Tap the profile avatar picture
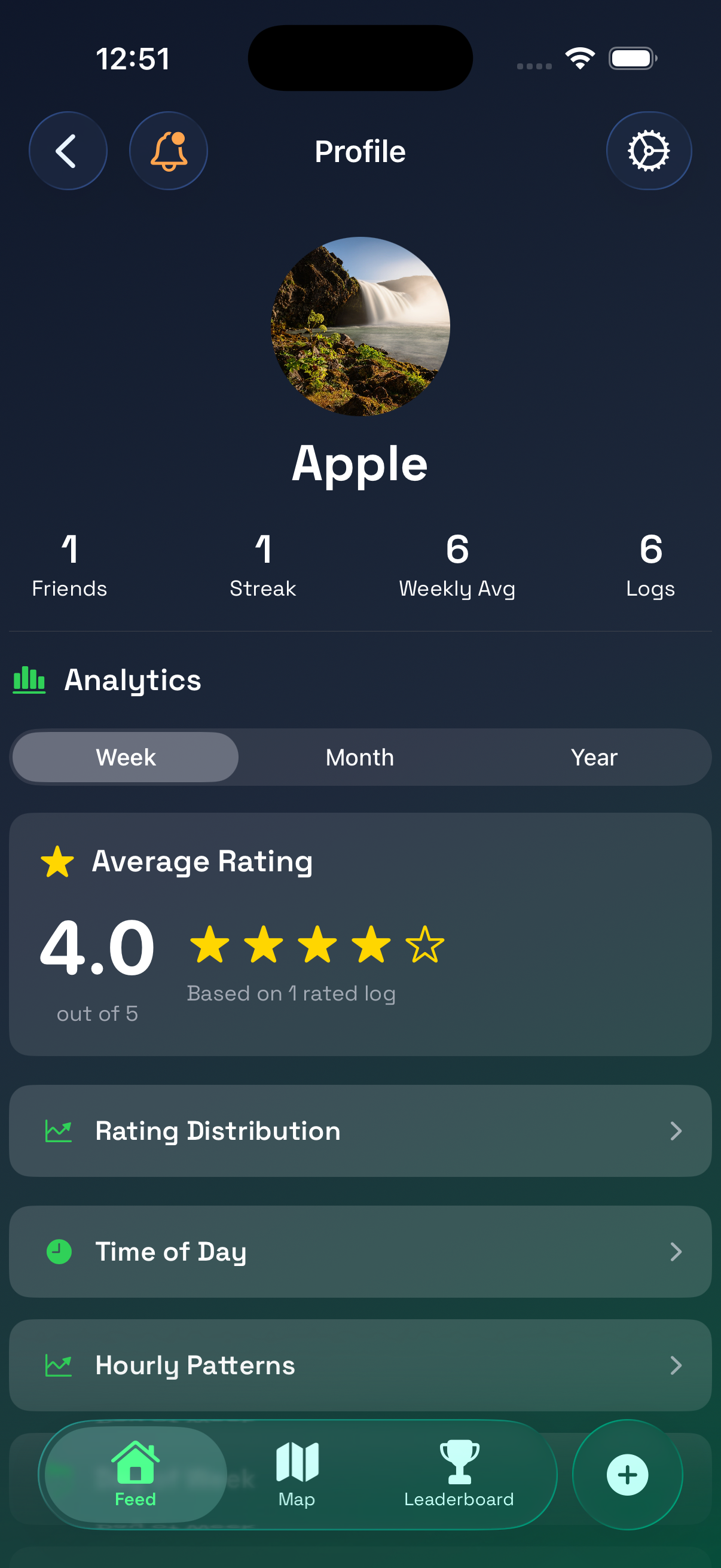721x1568 pixels. click(x=360, y=327)
